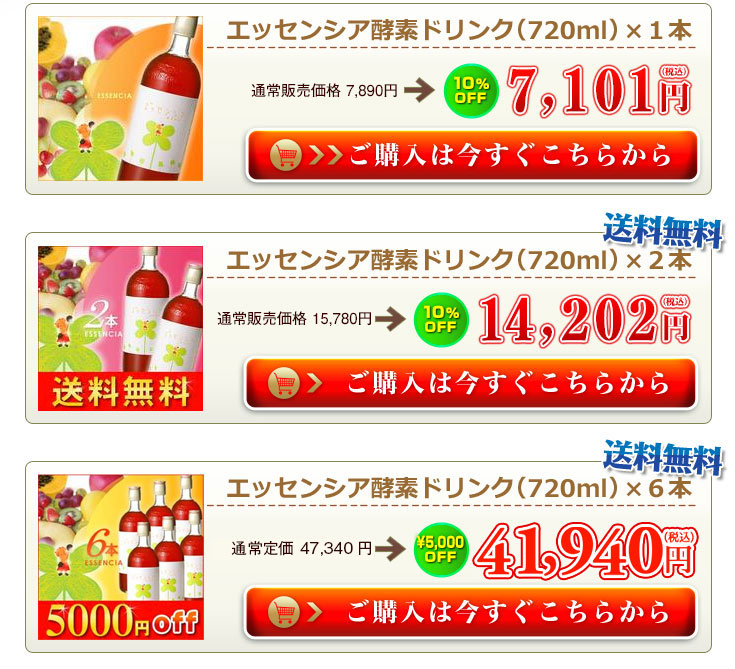Tap the buy-now button for the 2-bottle set
Viewport: 735px width, 669px height.
(471, 383)
